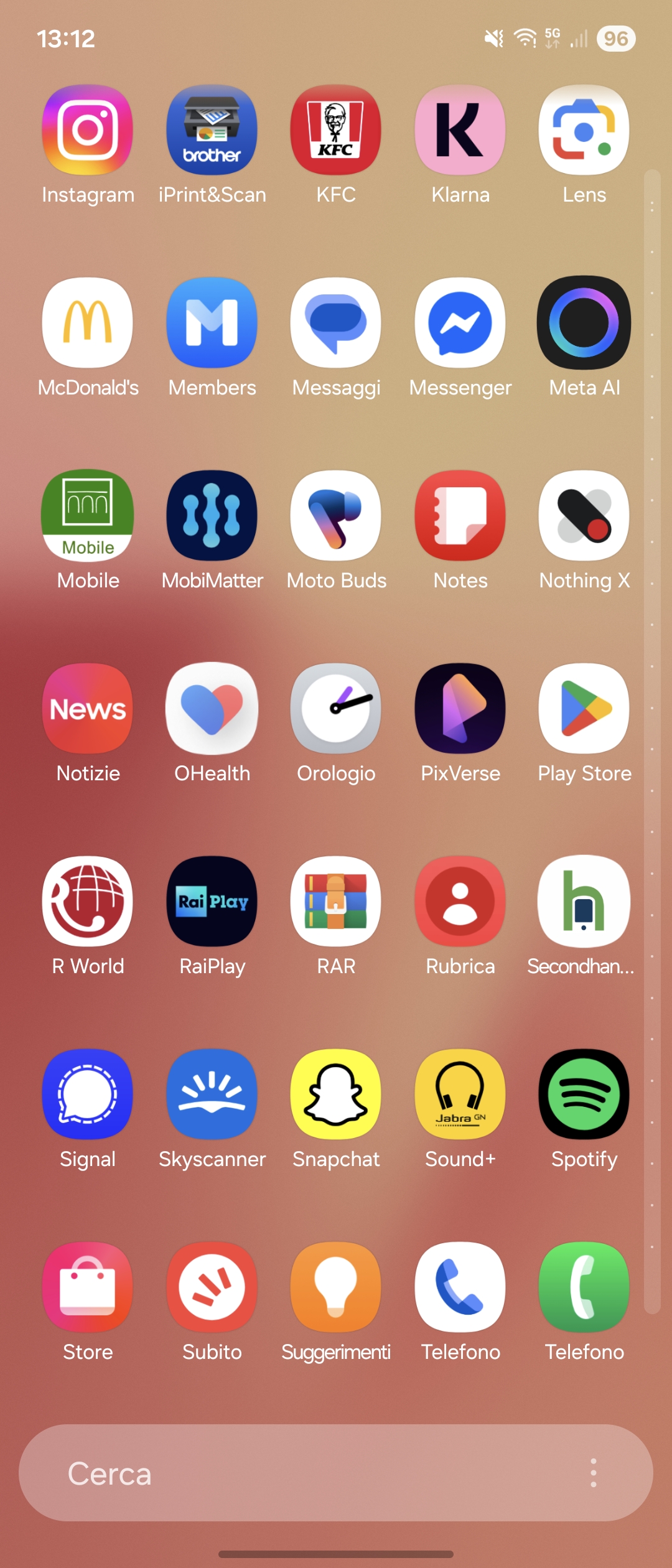Open the KFC app
This screenshot has height=1568, width=672.
336,131
